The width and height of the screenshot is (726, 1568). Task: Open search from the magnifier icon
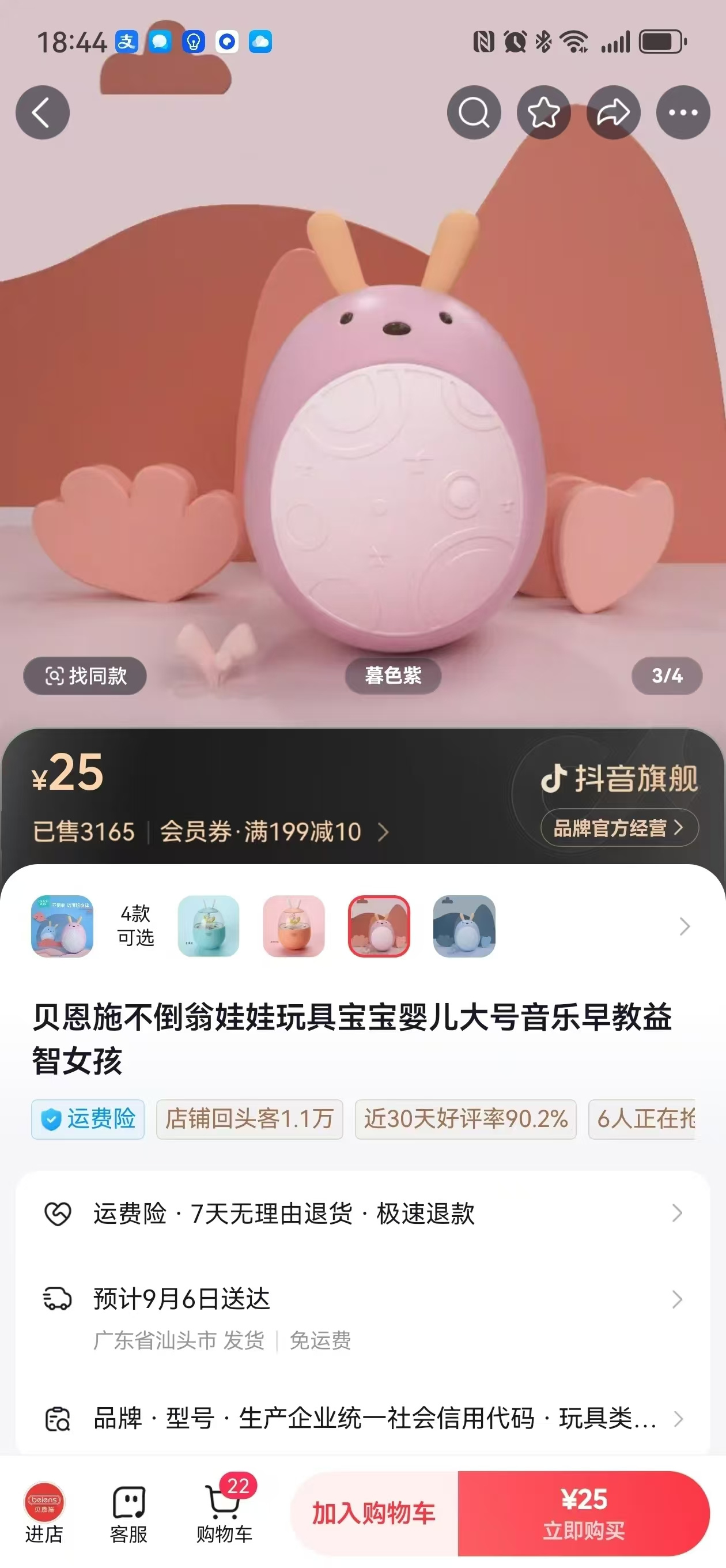(474, 112)
